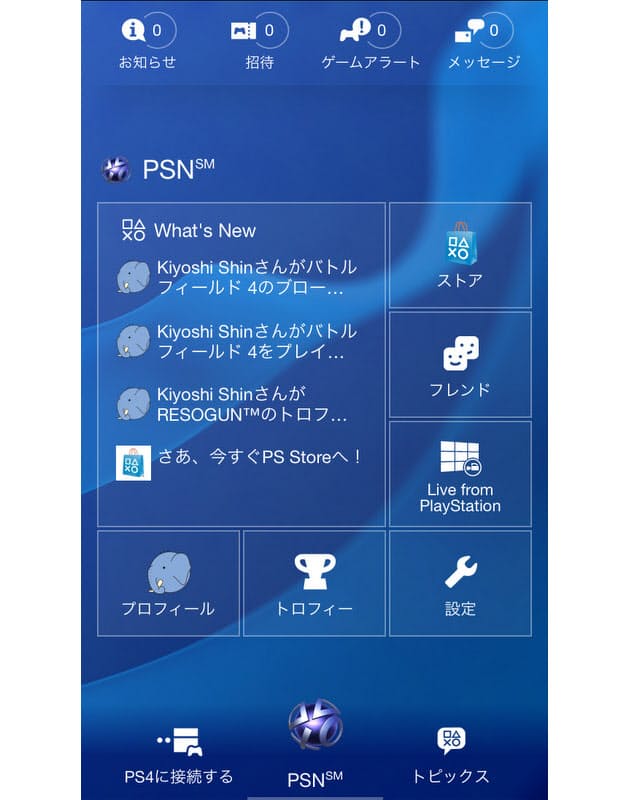This screenshot has height=800, width=630.
Task: Open ゲームアラート game alerts
Action: point(370,42)
